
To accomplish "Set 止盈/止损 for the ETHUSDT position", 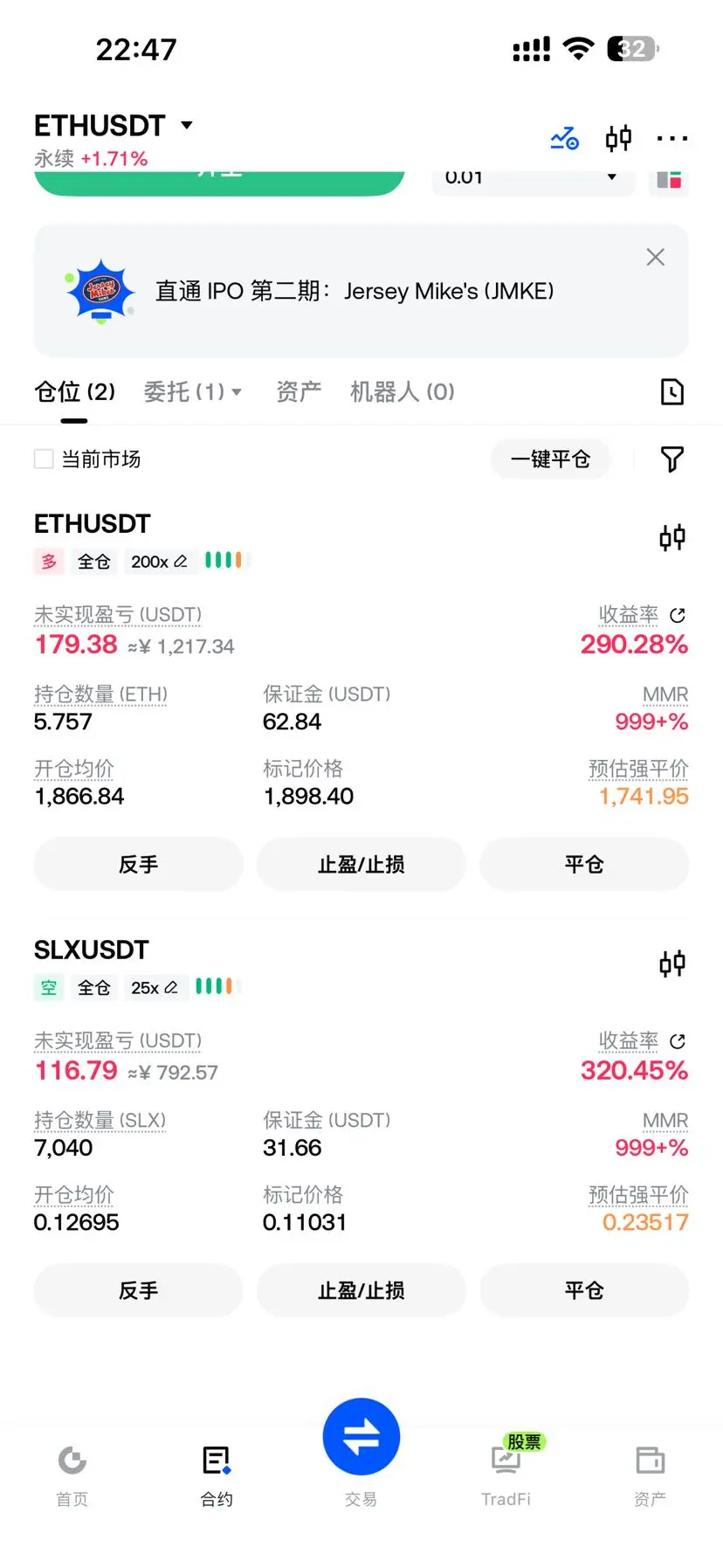I will [x=361, y=864].
